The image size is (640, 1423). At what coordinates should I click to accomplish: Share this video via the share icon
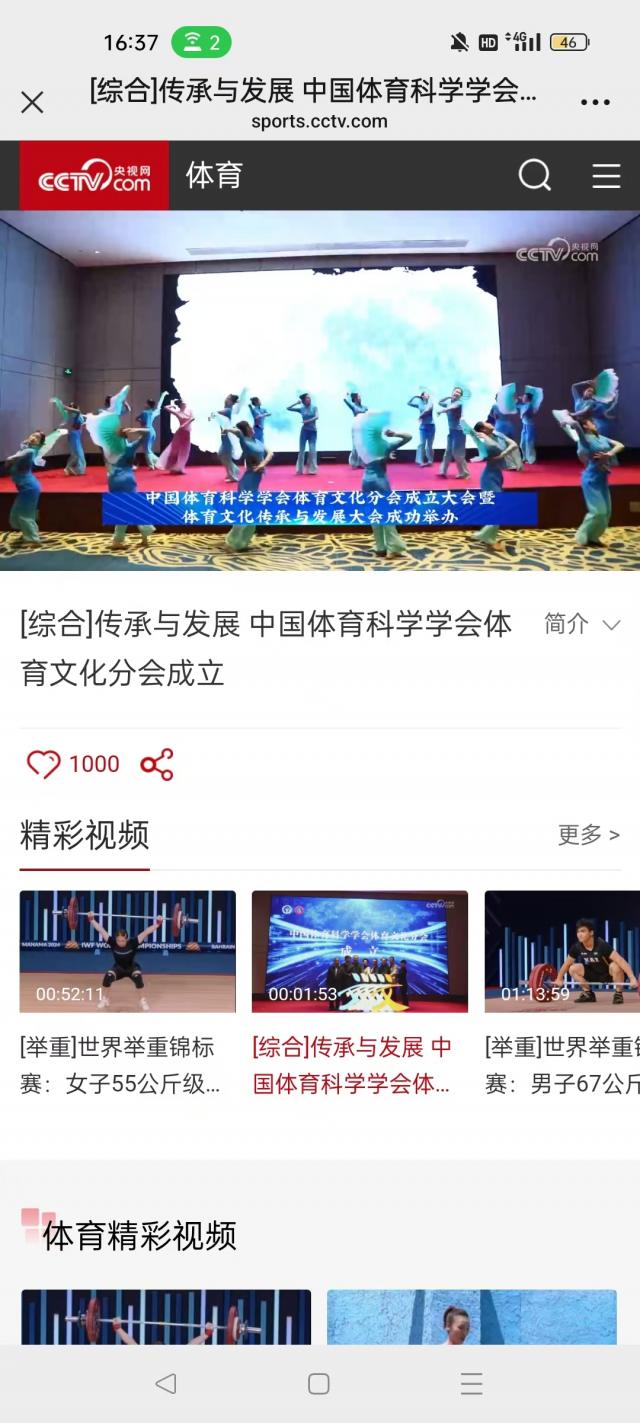coord(157,764)
